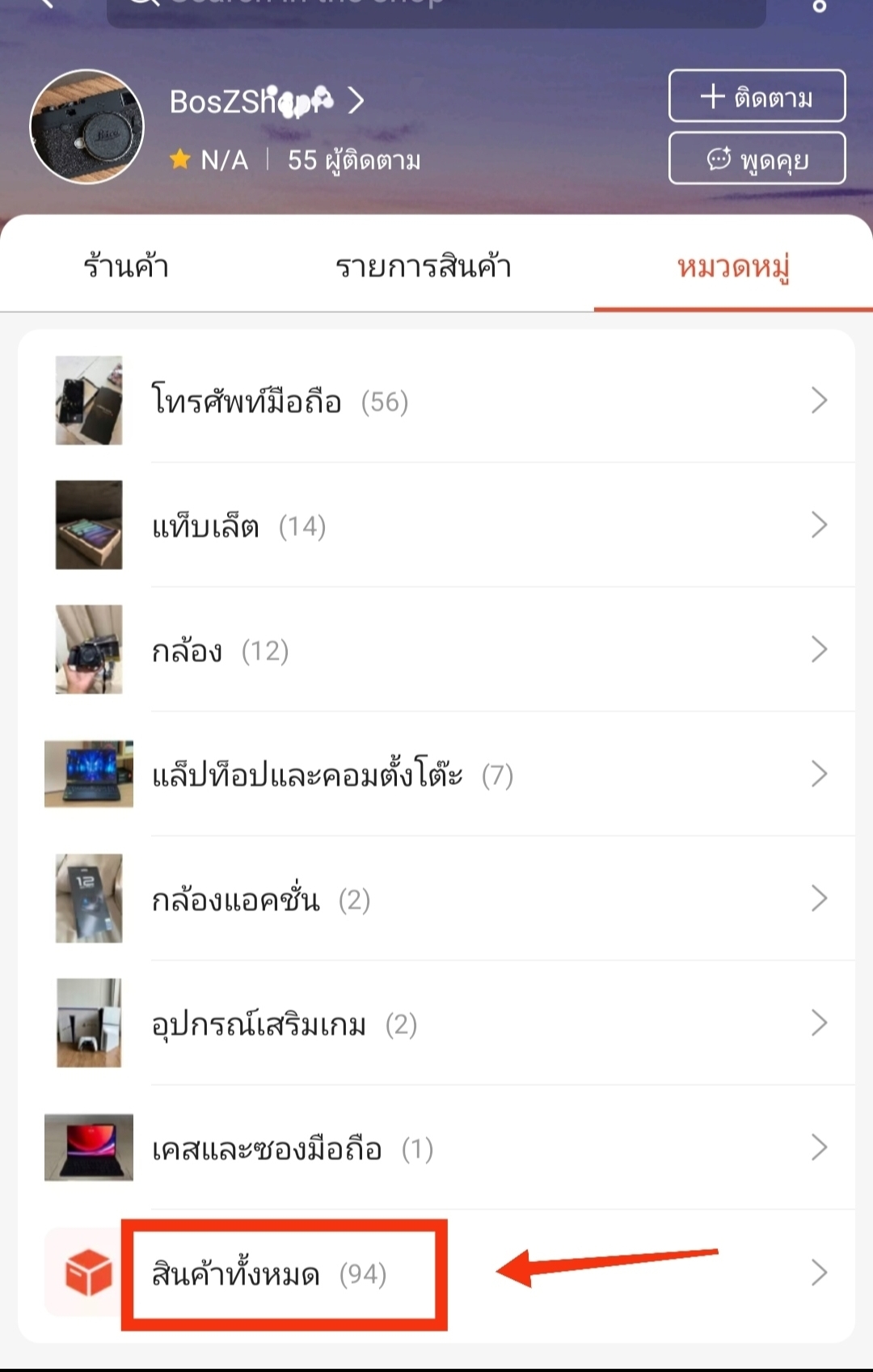Image resolution: width=873 pixels, height=1372 pixels.
Task: Browse the กล้อง category
Action: click(436, 650)
